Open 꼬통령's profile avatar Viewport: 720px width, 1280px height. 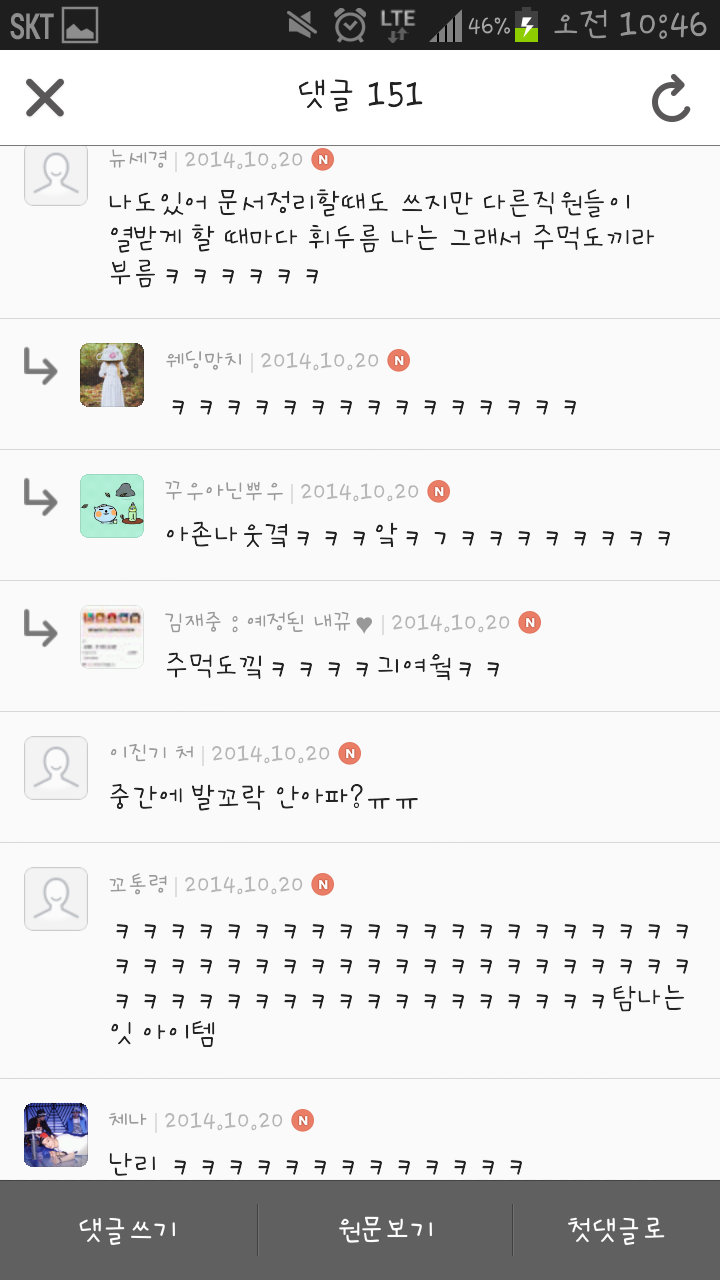point(56,899)
